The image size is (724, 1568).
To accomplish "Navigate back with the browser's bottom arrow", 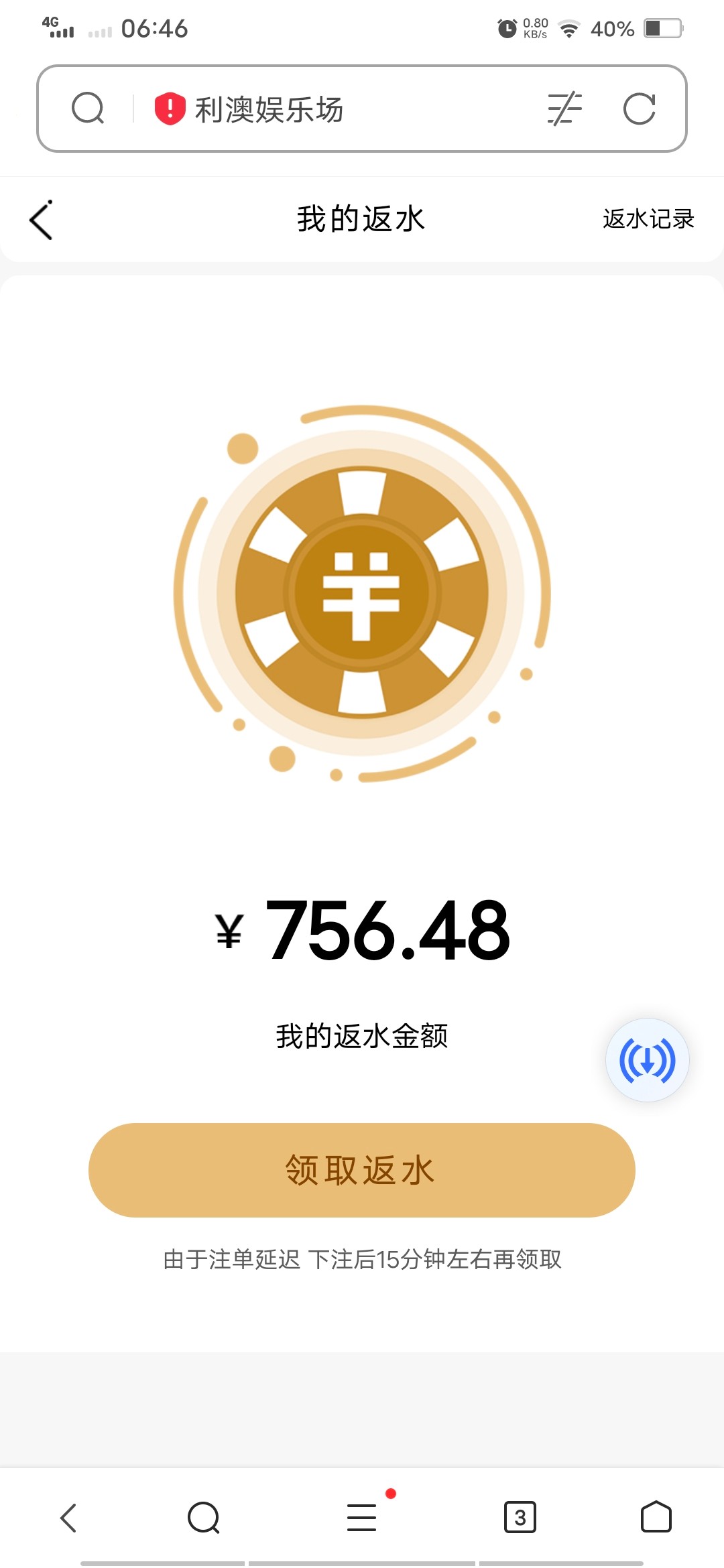I will click(69, 1517).
